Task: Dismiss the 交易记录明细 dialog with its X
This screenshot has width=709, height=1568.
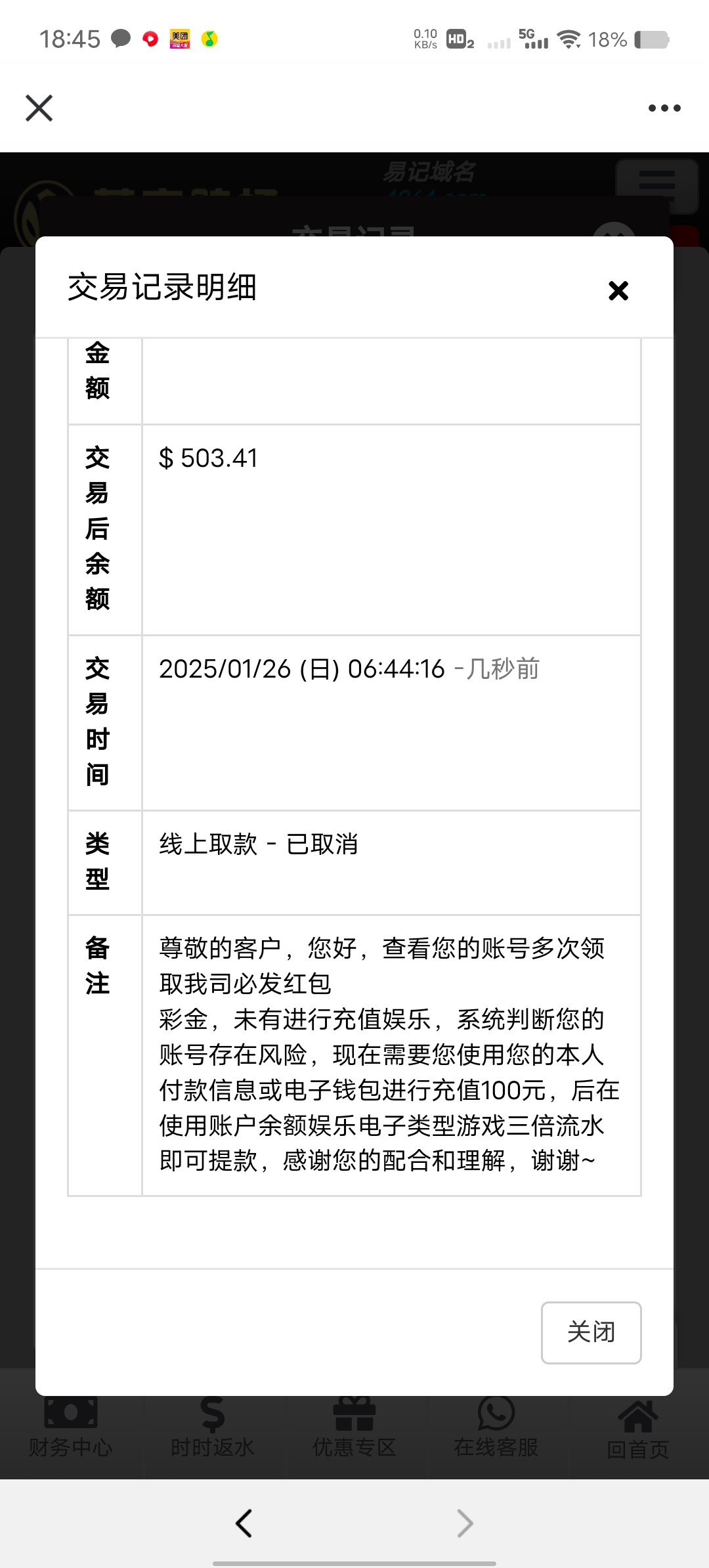Action: [x=618, y=290]
